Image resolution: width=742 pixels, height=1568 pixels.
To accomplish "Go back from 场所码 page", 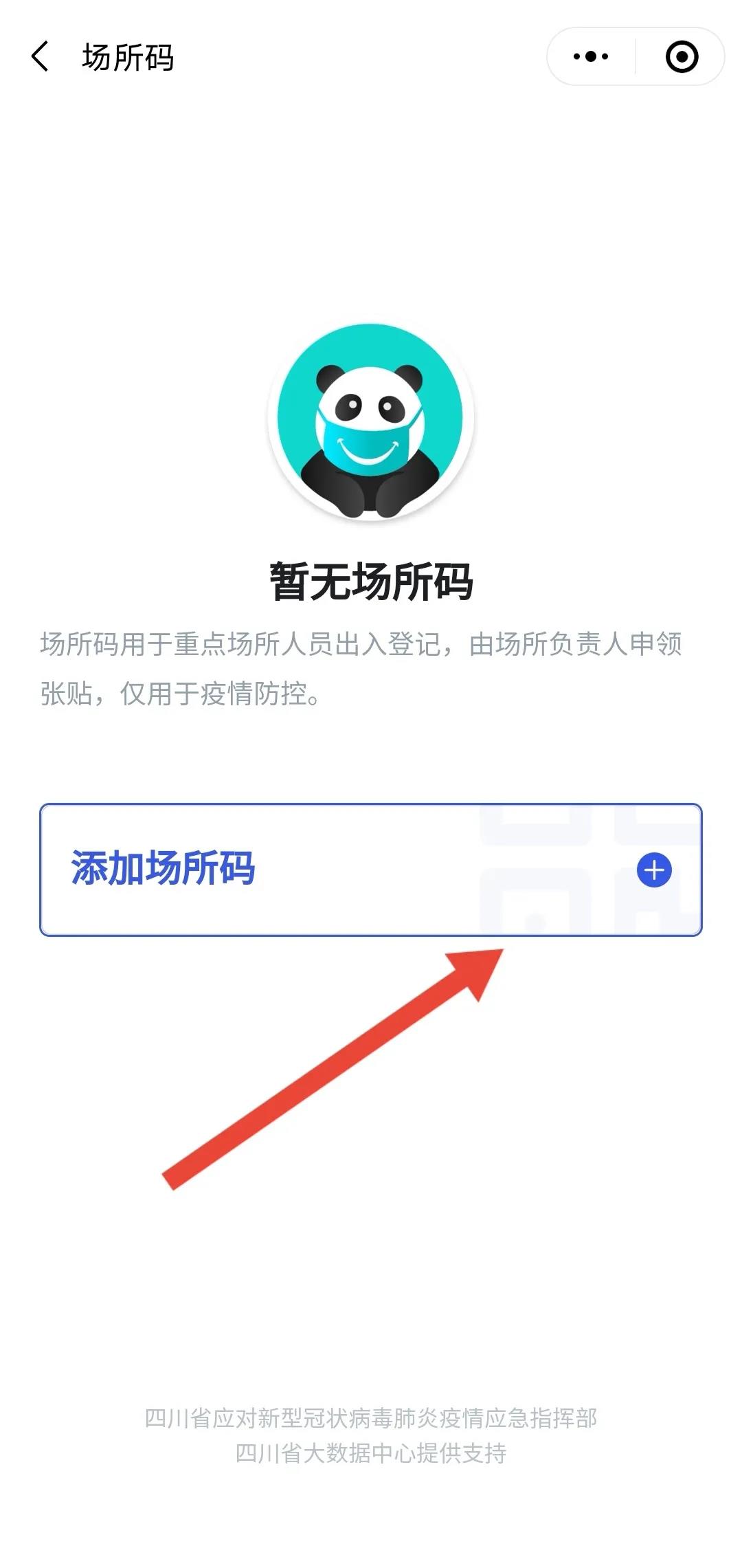I will point(41,56).
